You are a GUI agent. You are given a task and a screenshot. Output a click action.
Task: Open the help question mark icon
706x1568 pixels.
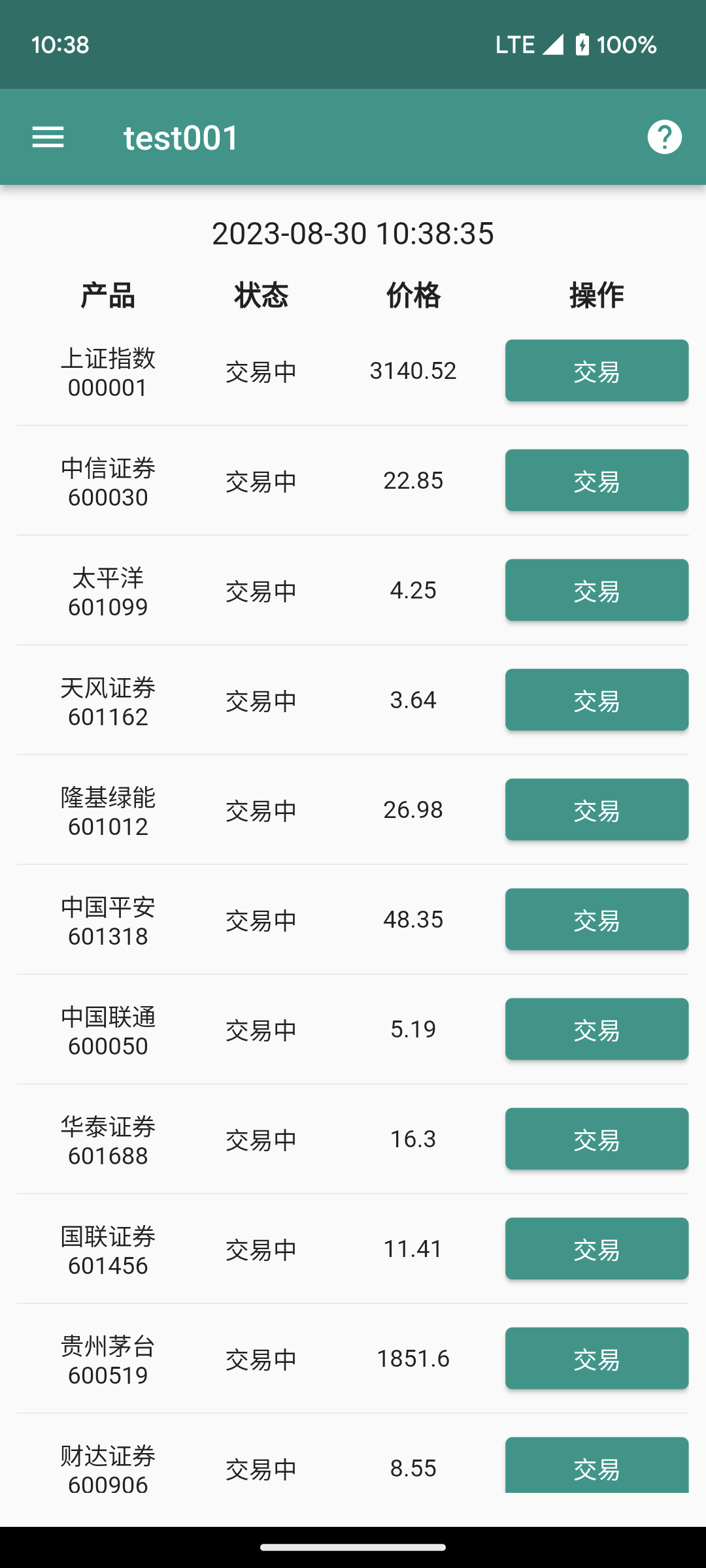(x=664, y=137)
